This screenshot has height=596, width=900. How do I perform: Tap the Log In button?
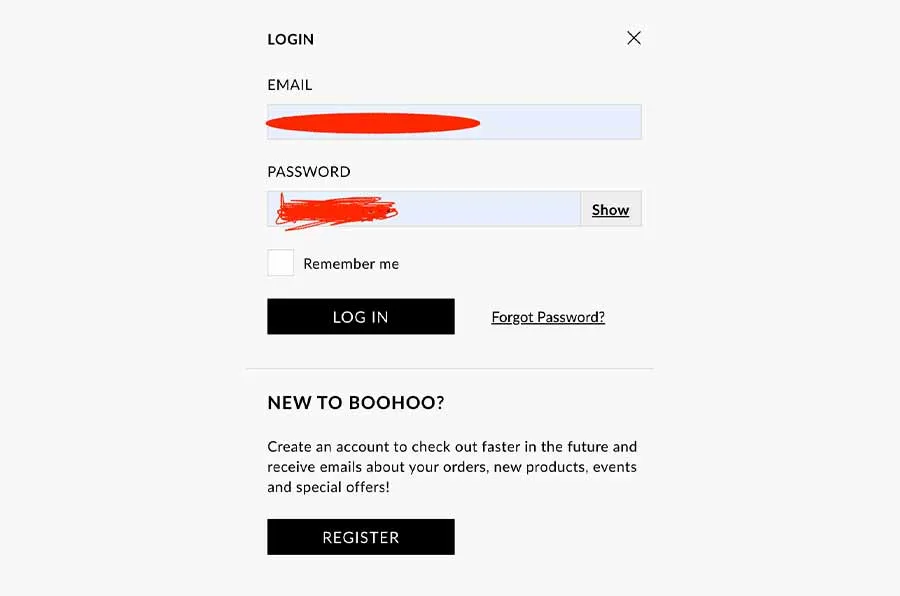tap(360, 316)
